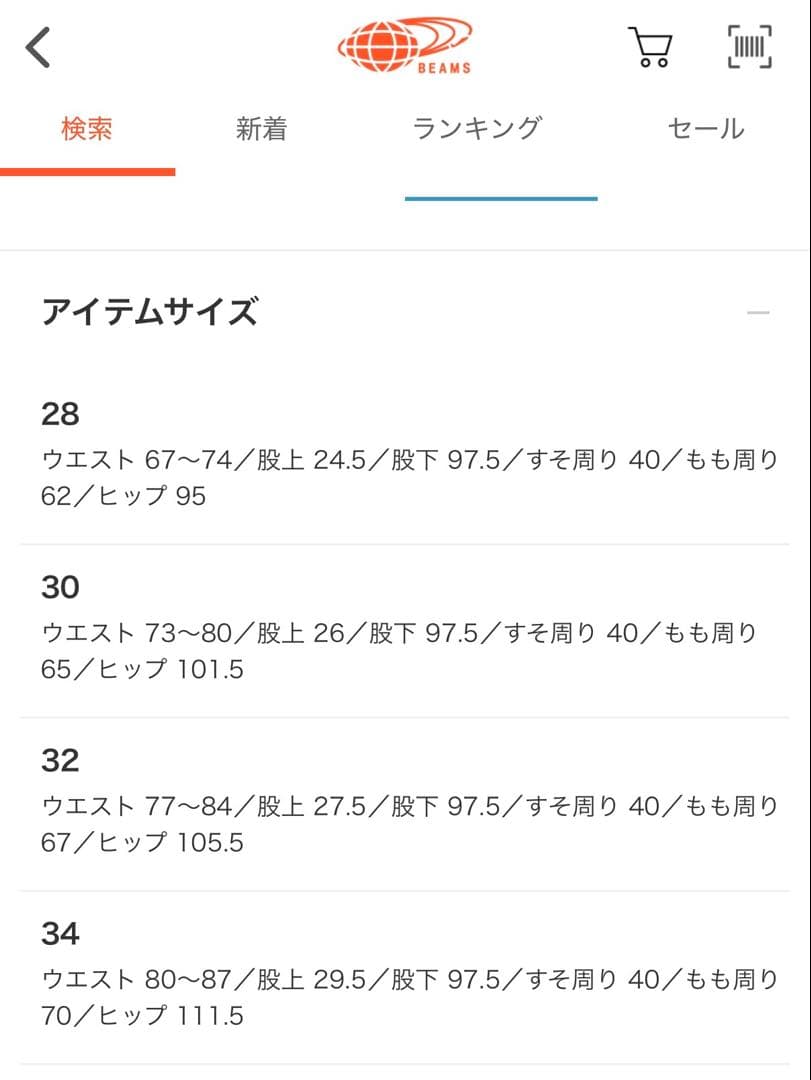Launch barcode scan from the header
This screenshot has width=811, height=1080.
749,46
